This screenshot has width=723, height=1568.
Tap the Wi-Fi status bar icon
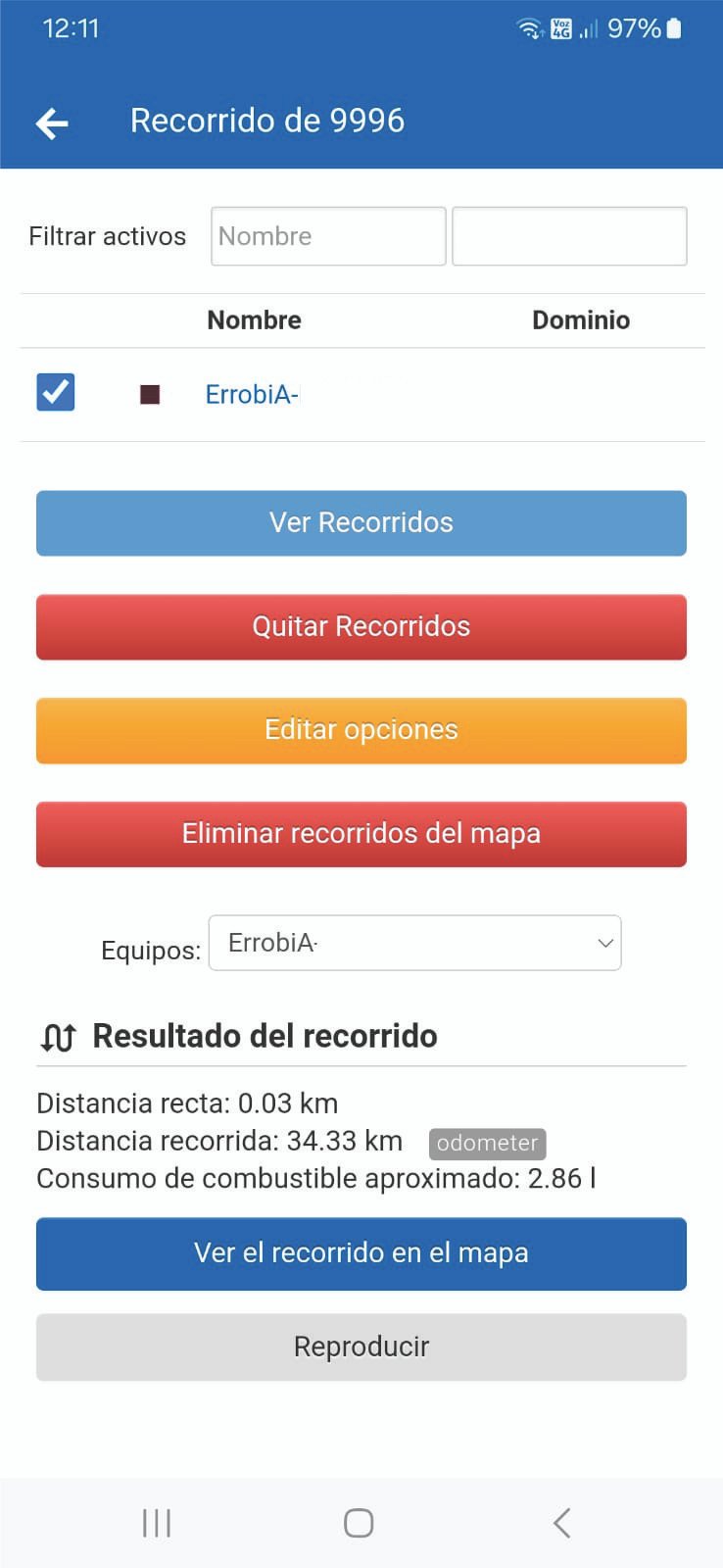tap(528, 28)
